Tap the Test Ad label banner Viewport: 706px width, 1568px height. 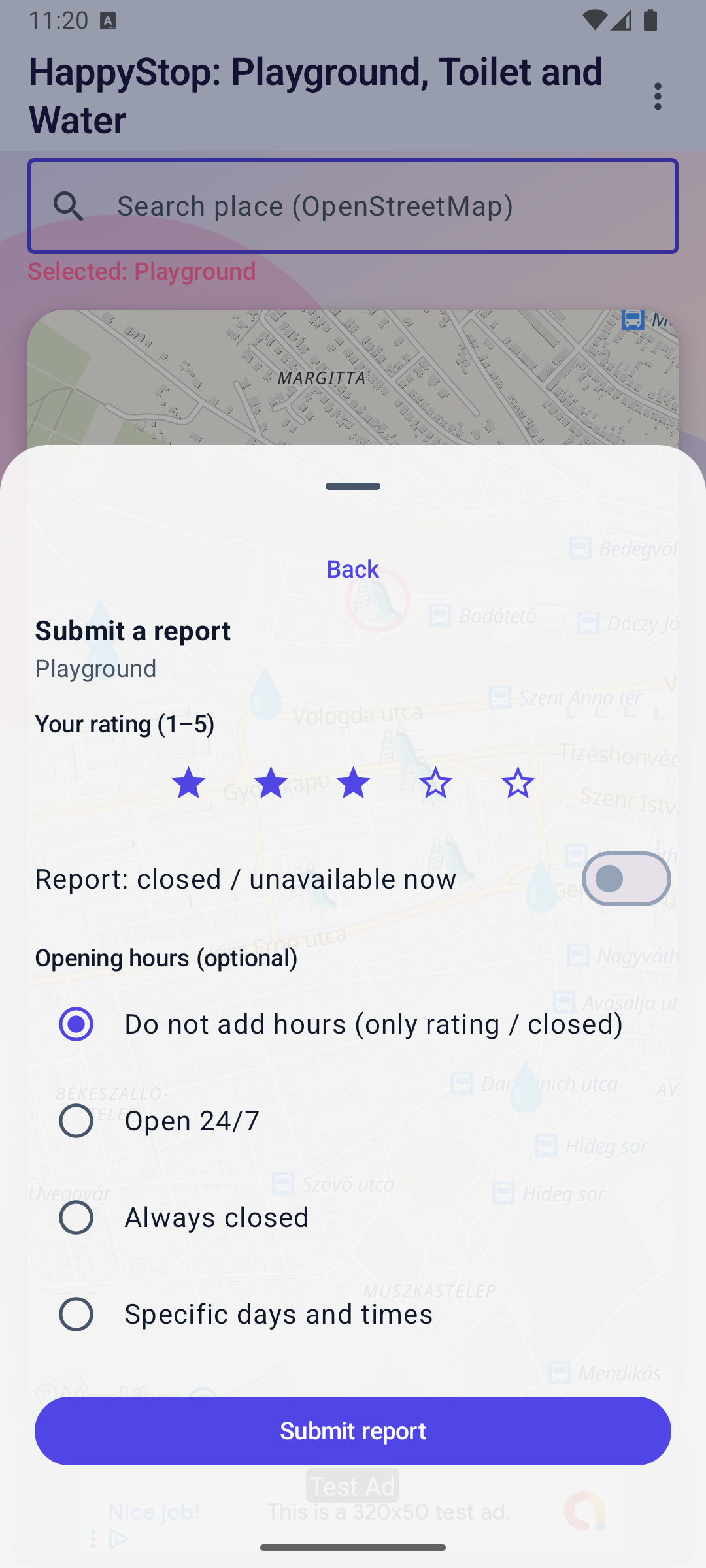[352, 1485]
